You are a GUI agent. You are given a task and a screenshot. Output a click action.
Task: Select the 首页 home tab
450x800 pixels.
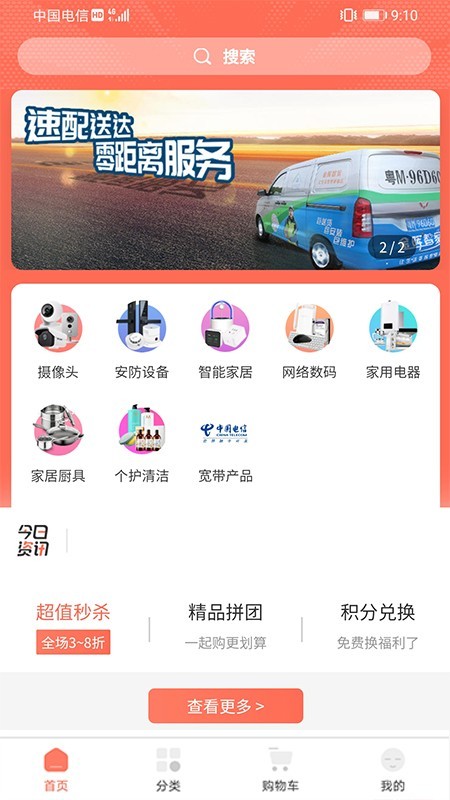tap(56, 769)
